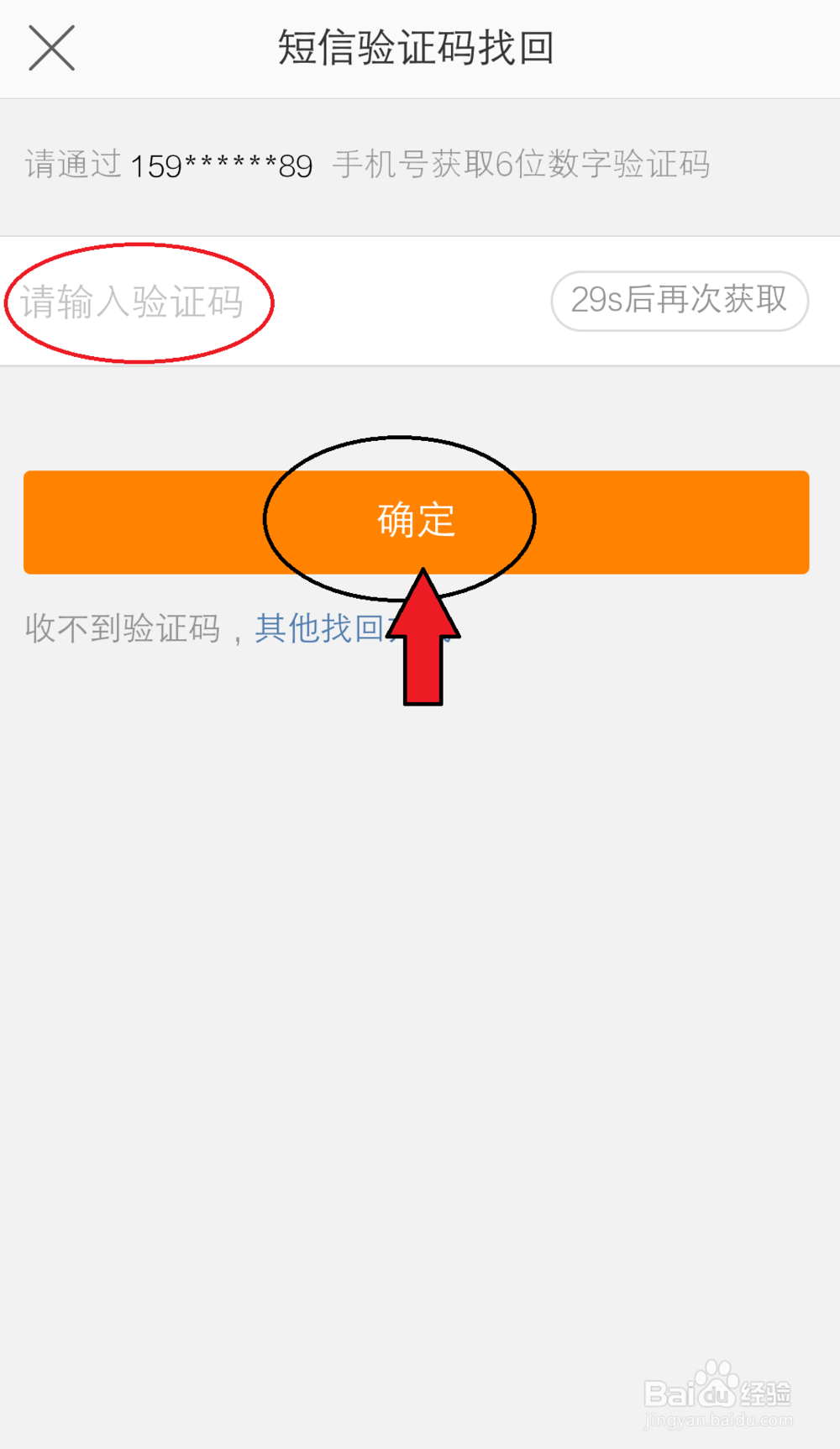840x1449 pixels.
Task: Click the masked phone number 159******89
Action: pos(223,166)
